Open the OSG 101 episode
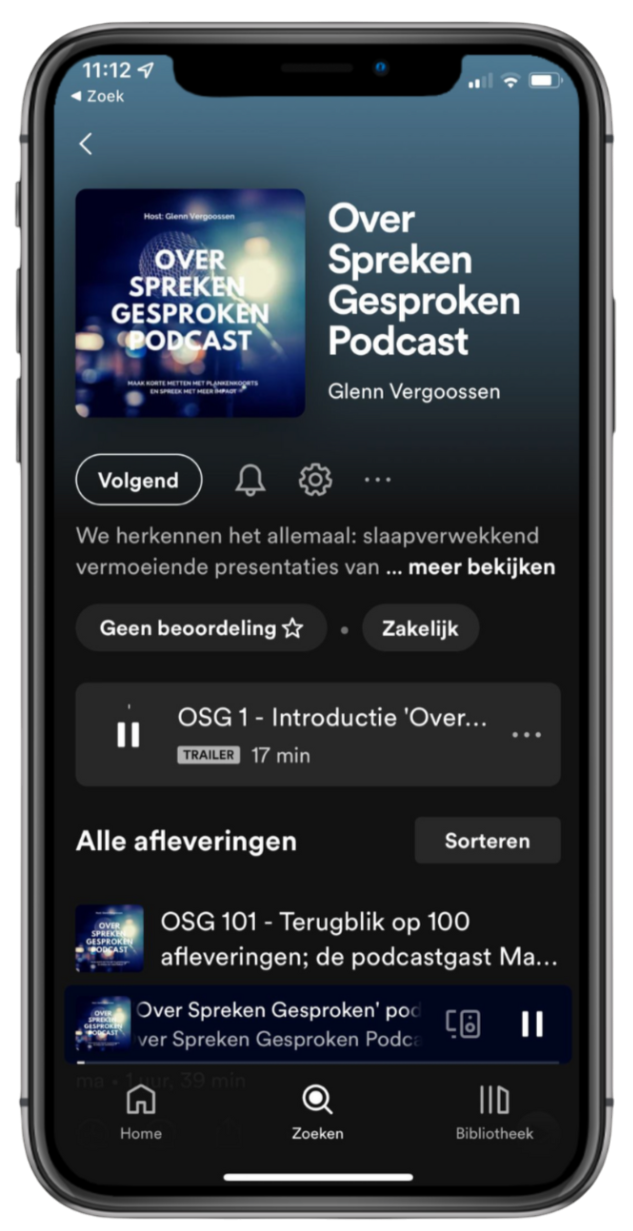 [x=358, y=938]
